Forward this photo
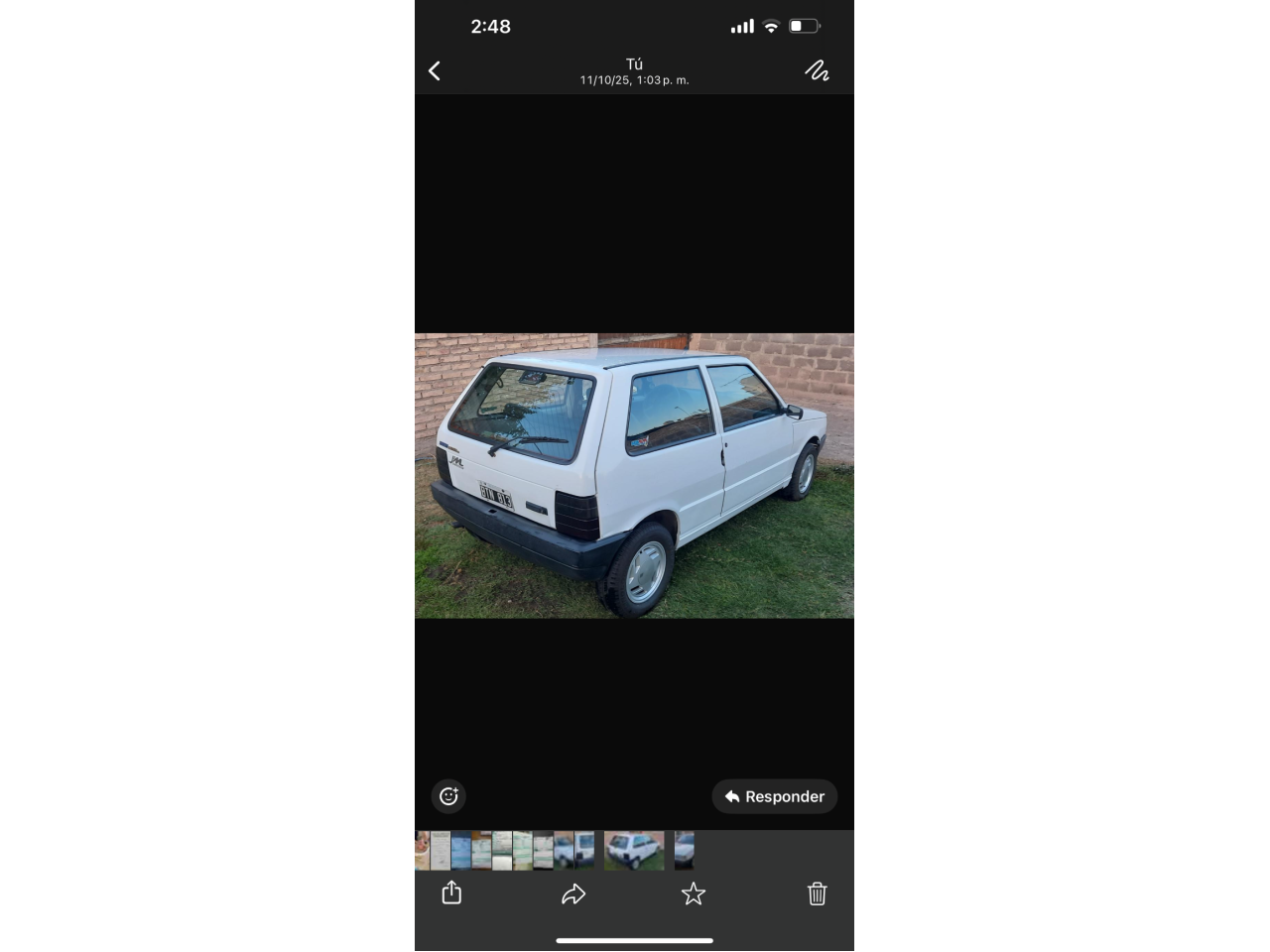Image resolution: width=1270 pixels, height=952 pixels. (x=573, y=893)
